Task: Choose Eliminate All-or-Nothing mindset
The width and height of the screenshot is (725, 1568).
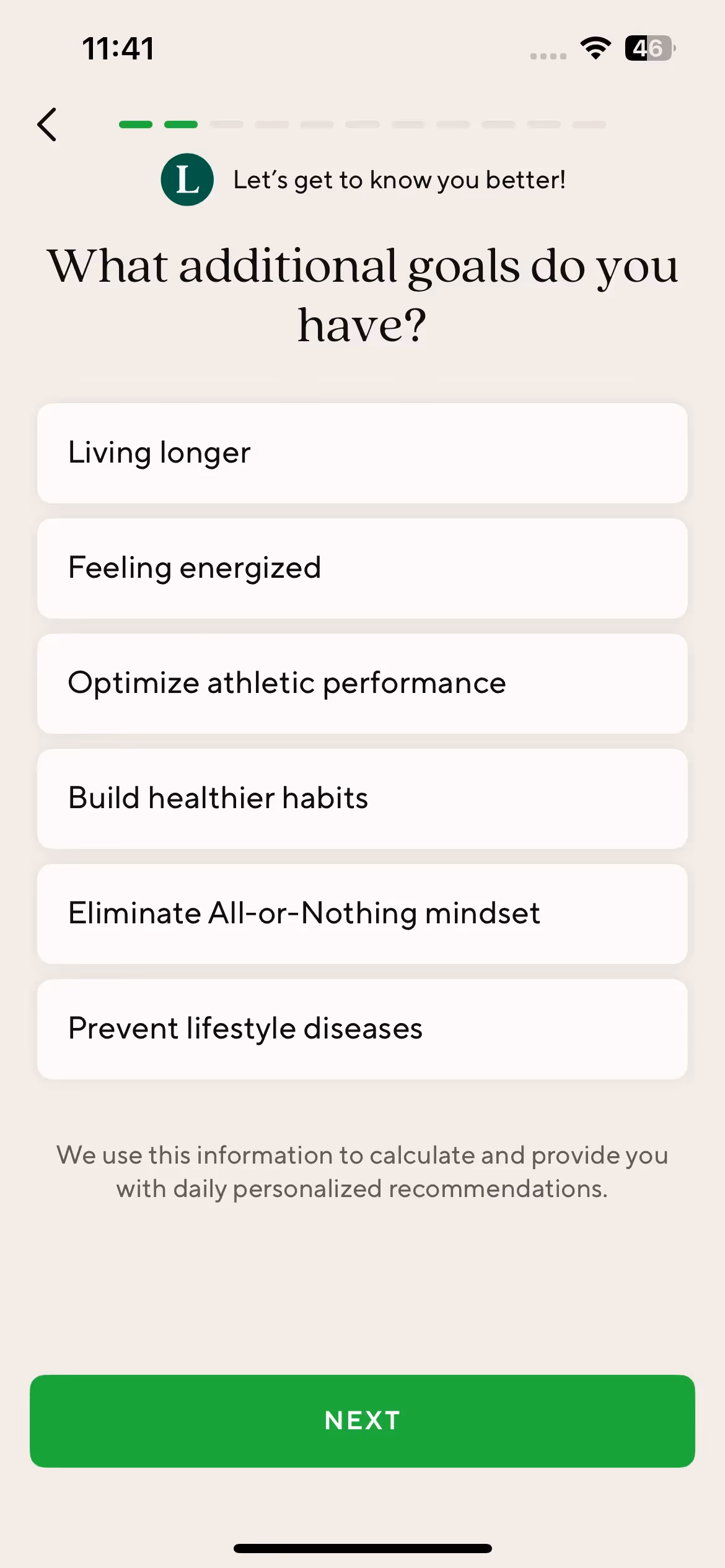Action: [362, 913]
